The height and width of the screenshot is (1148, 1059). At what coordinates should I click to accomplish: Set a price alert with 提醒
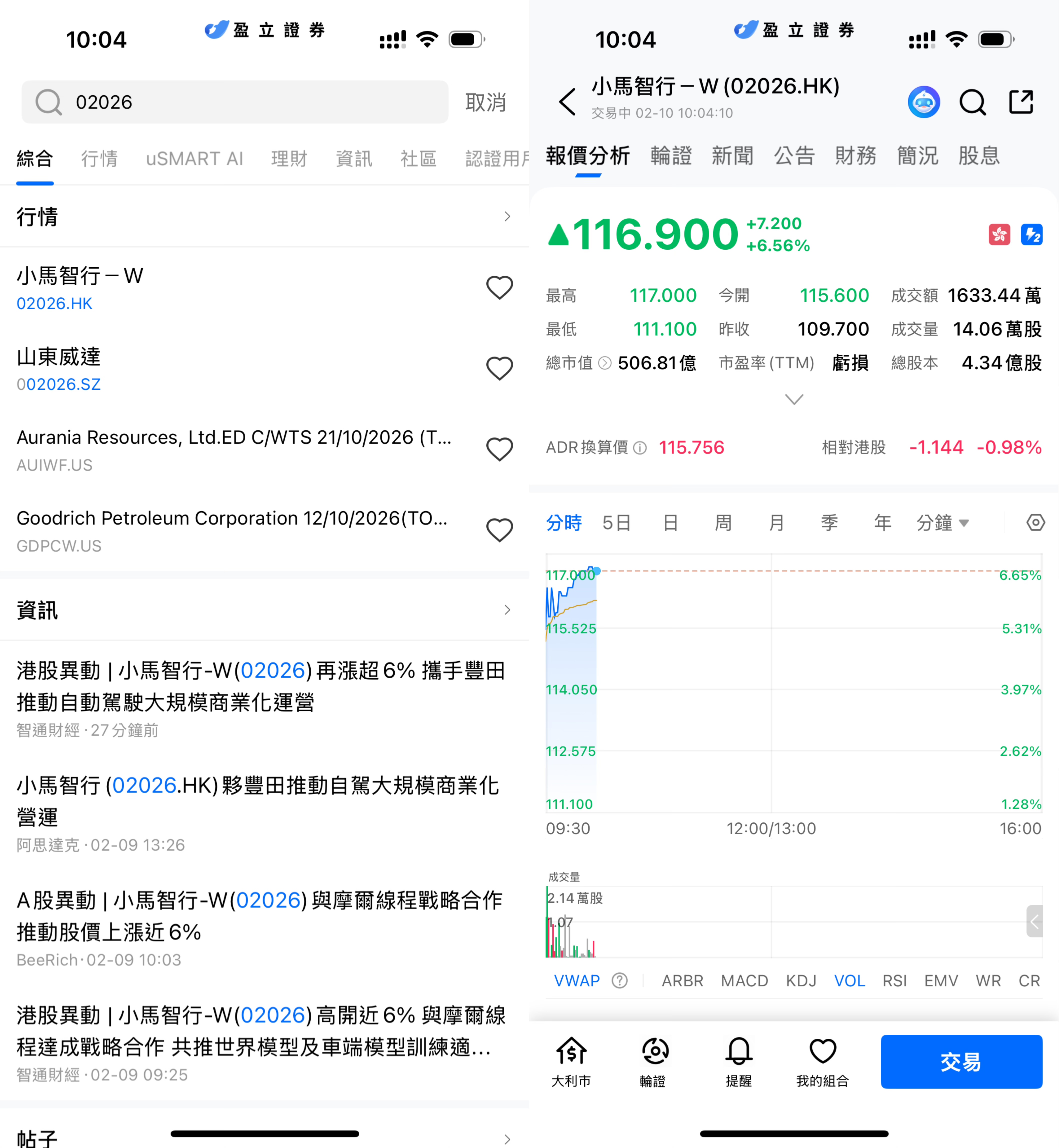[738, 1061]
